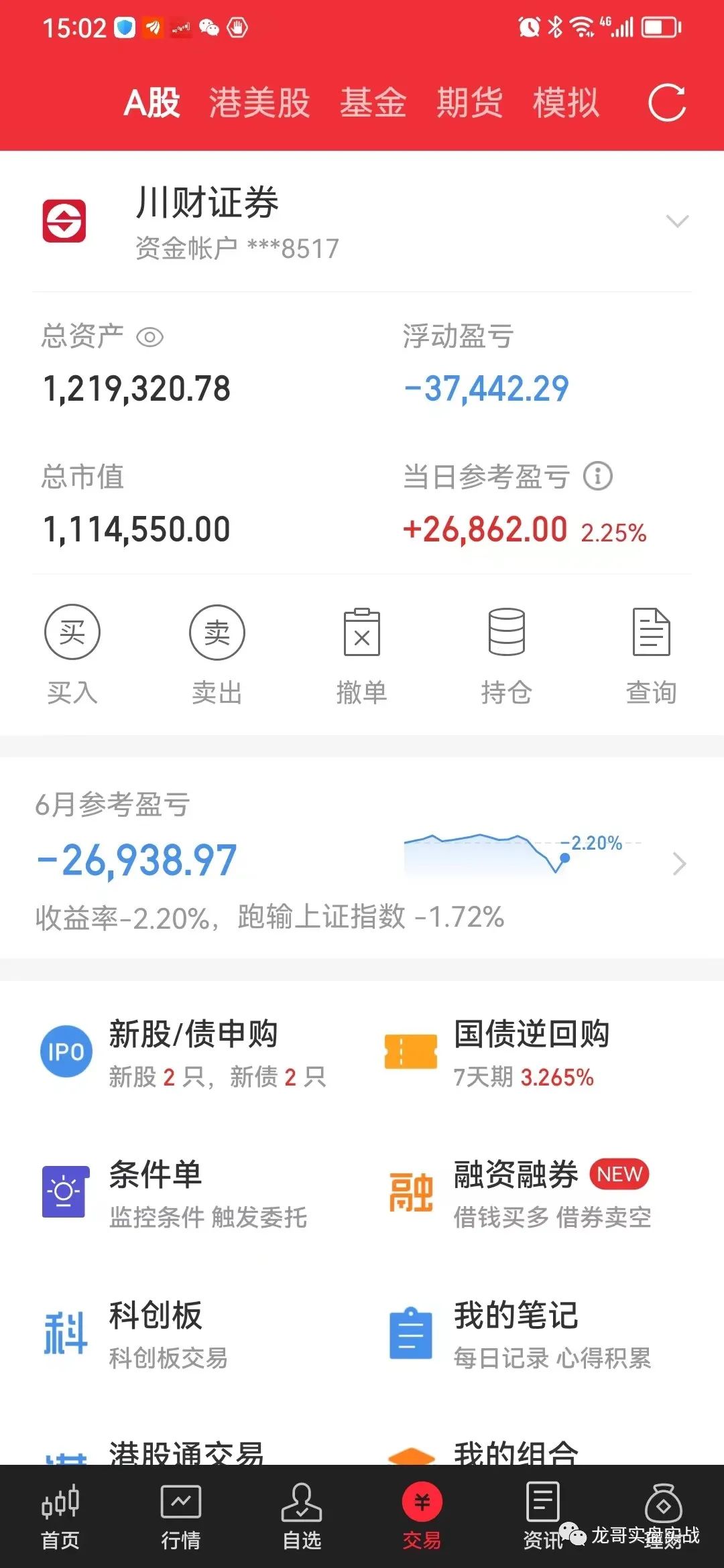Open 新股/债申购 via the IPO icon
This screenshot has width=724, height=1568.
tap(65, 1052)
